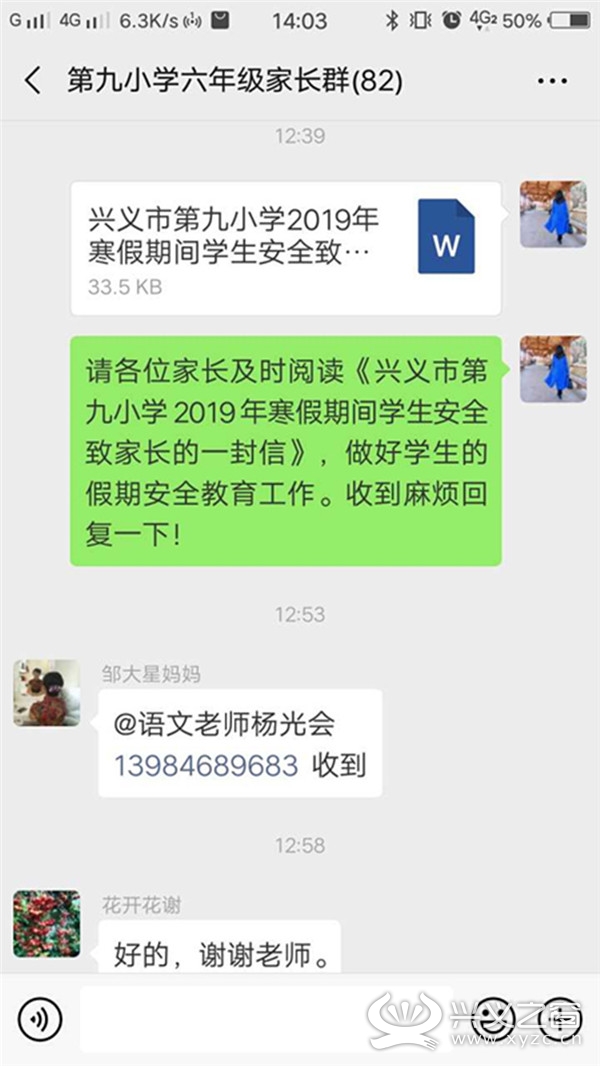Switch to voice message input
Screen dimensions: 600x1066
point(40,1019)
